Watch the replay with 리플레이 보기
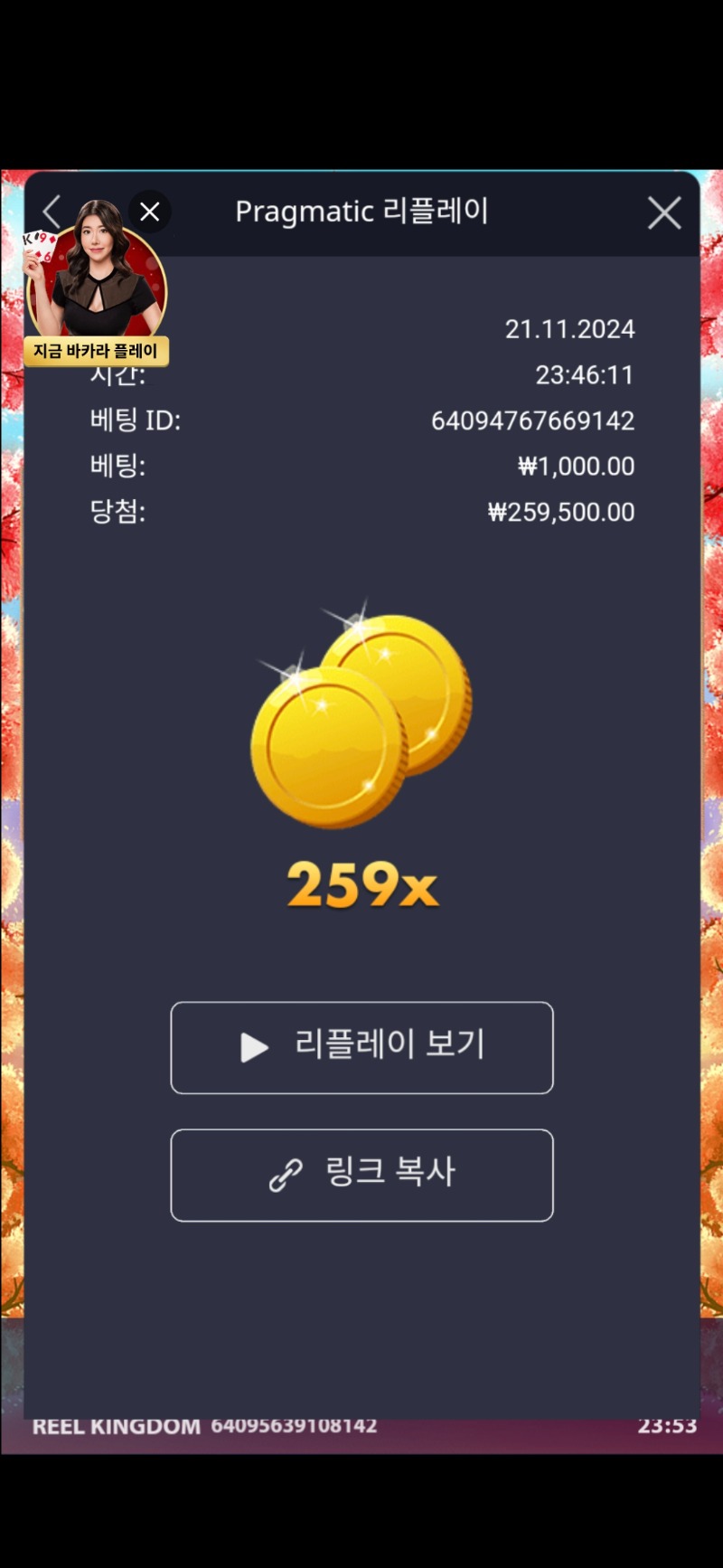Image resolution: width=723 pixels, height=1568 pixels. [361, 1047]
